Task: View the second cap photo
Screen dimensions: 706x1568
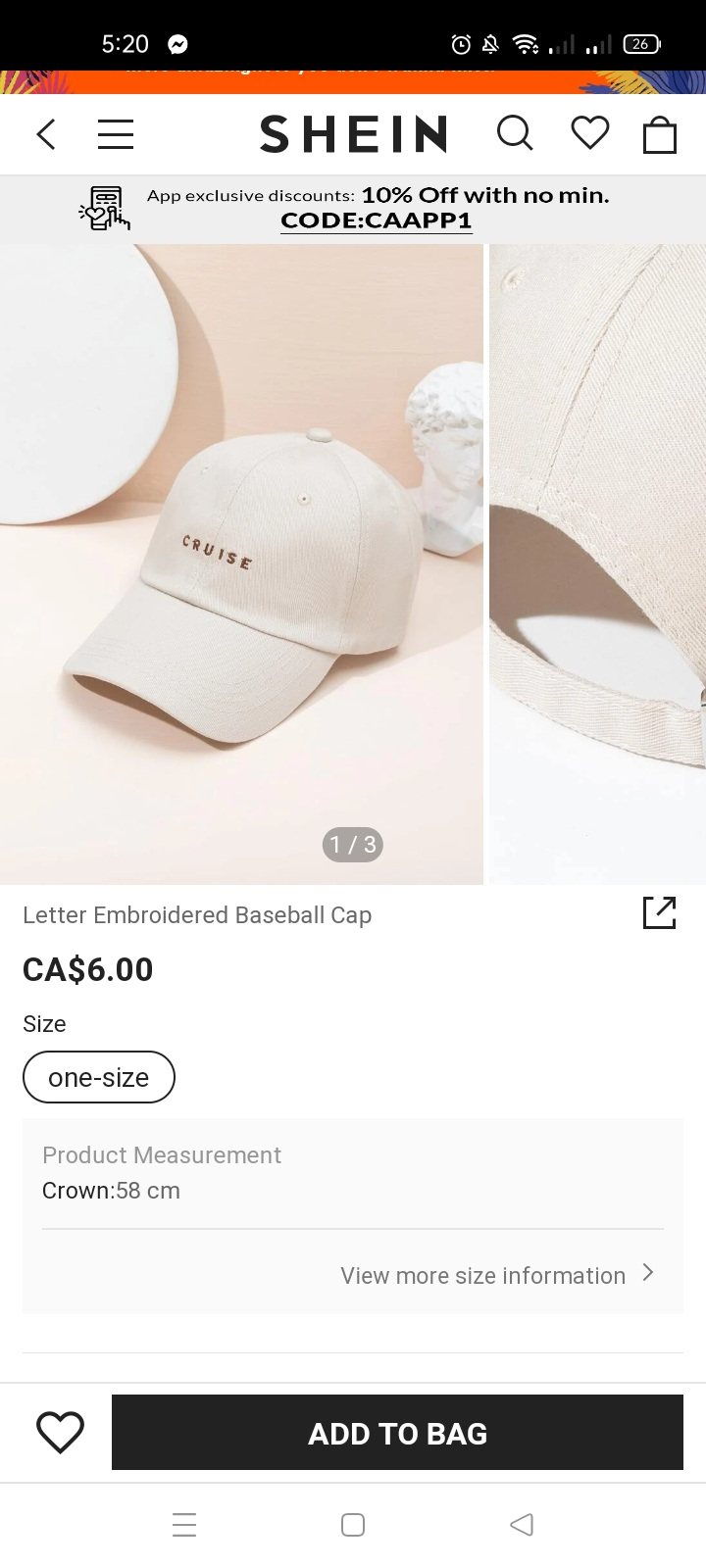Action: coord(598,563)
